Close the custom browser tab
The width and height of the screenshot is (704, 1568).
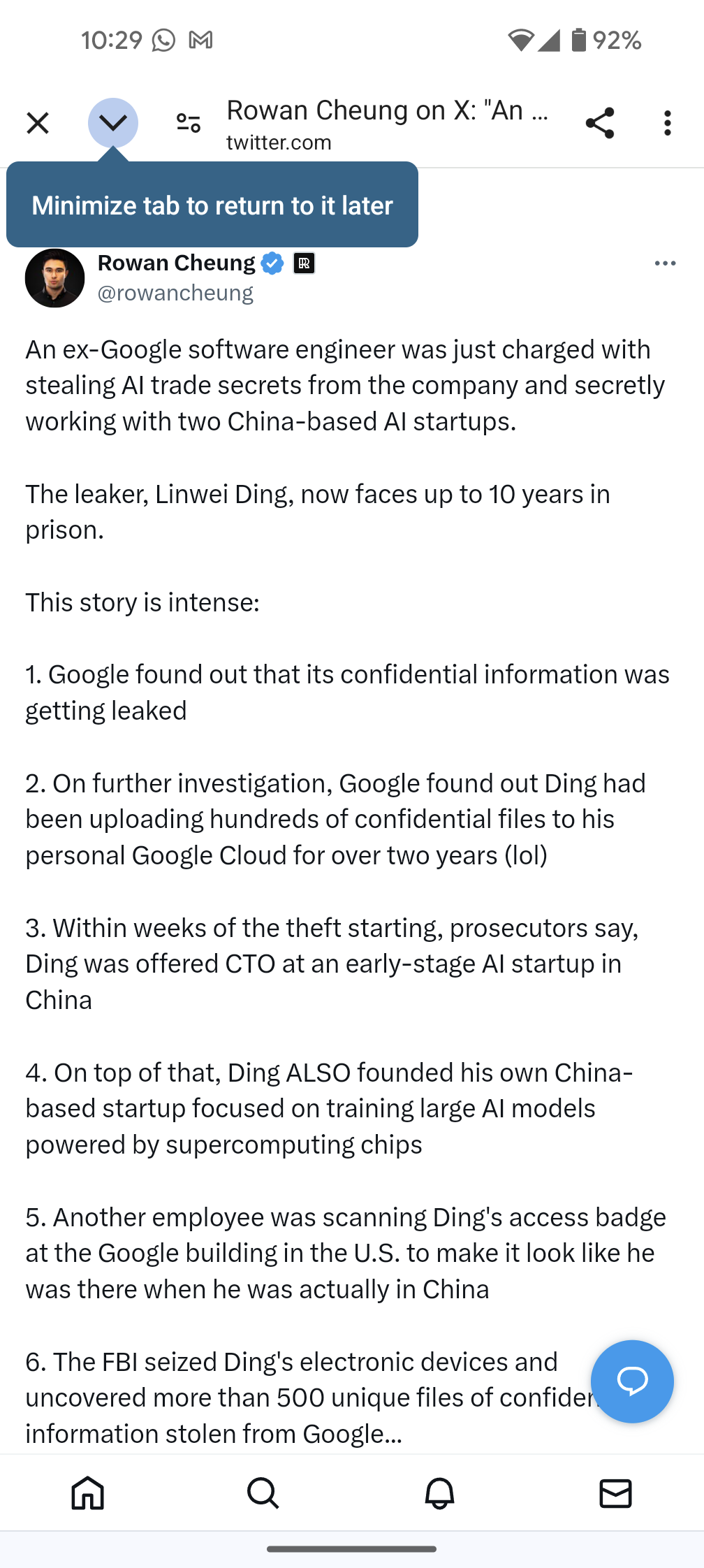(38, 124)
